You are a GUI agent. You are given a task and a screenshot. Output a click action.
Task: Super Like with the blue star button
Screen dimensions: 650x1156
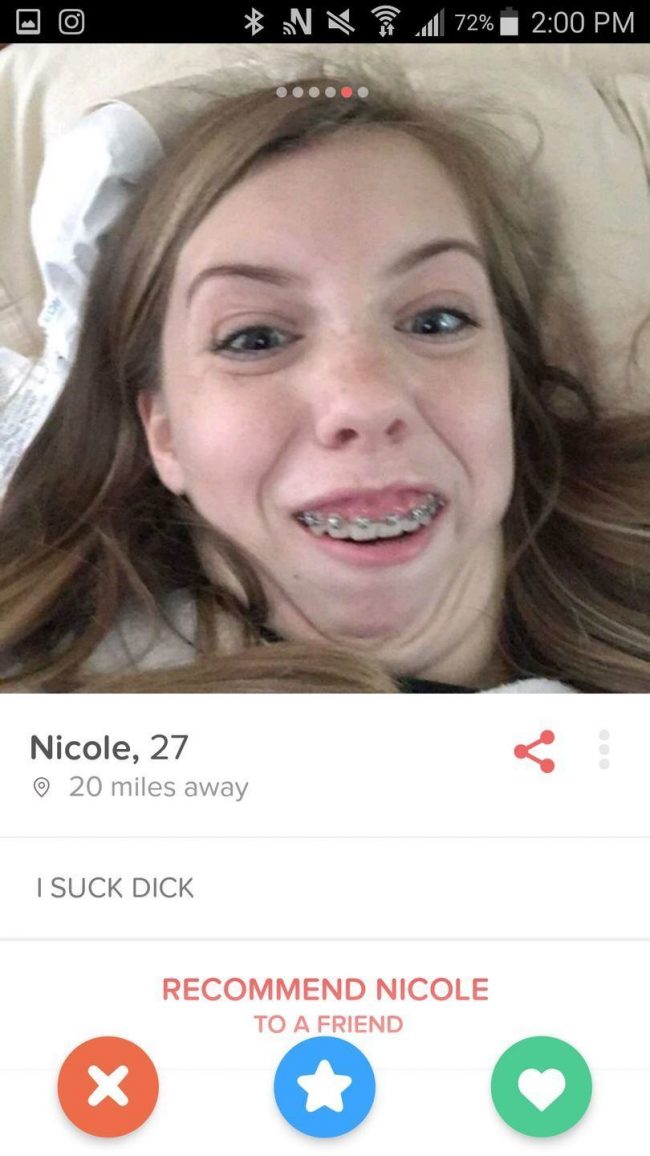coord(324,1087)
